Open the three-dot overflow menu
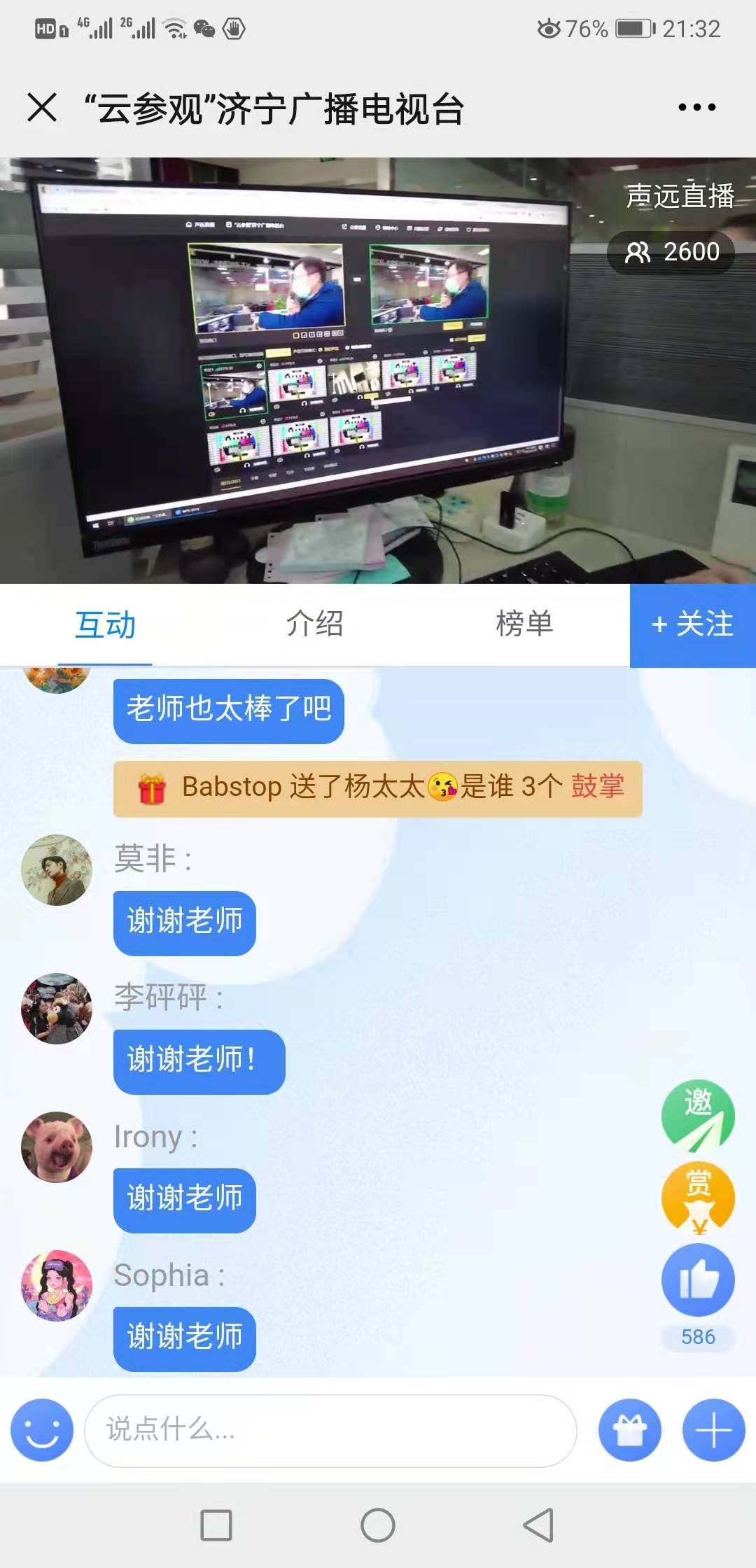 click(696, 108)
